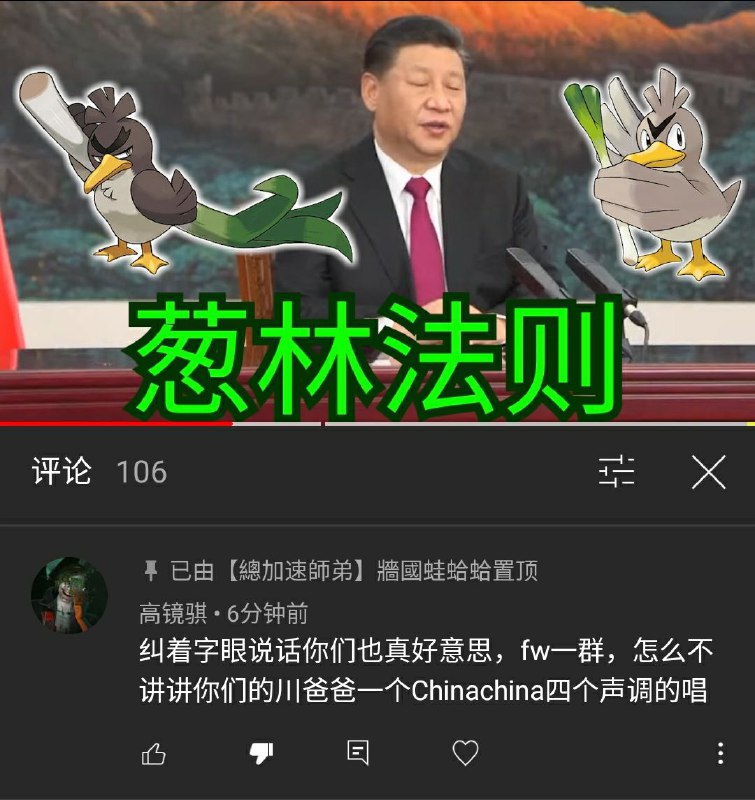Tap 高镜骐's avatar thumbnail

[x=66, y=592]
